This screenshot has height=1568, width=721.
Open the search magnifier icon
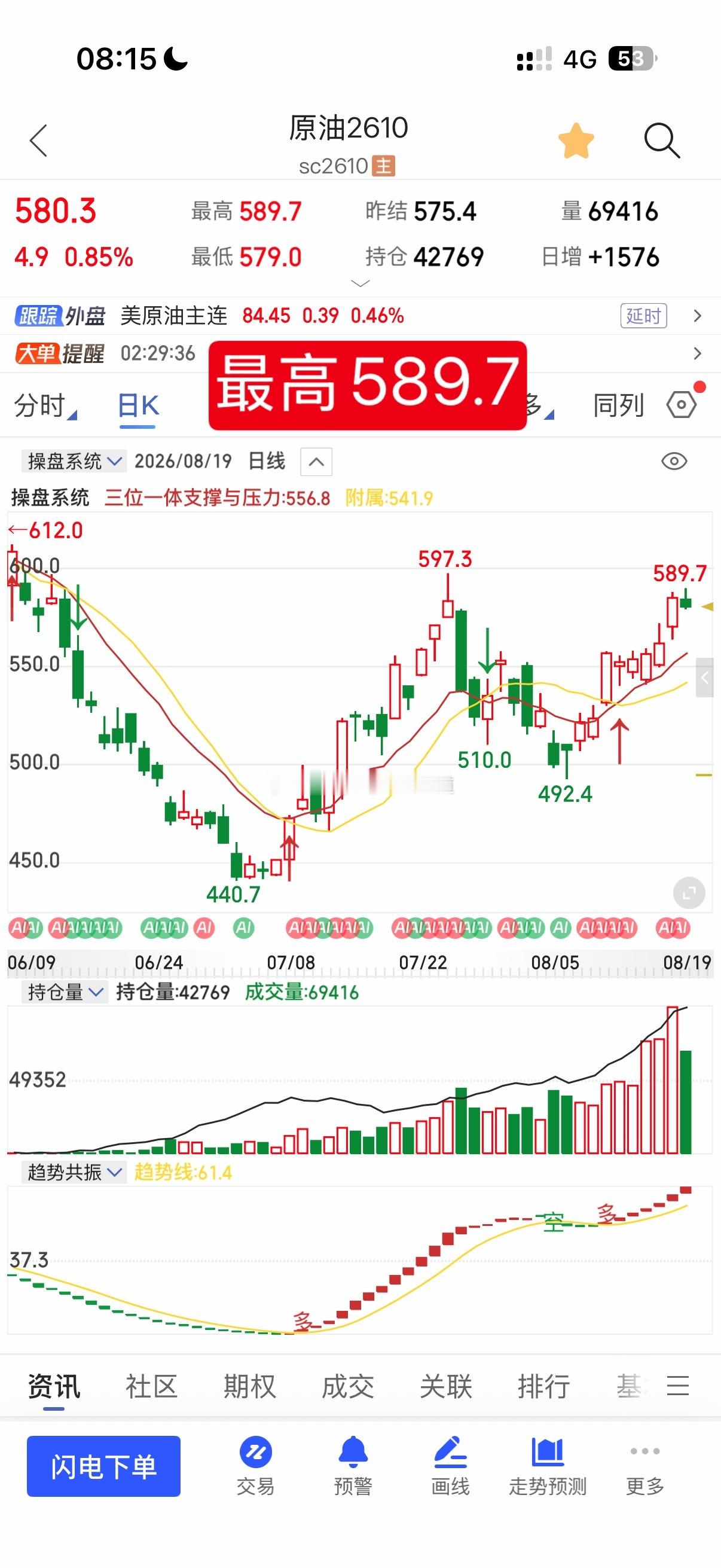(661, 141)
